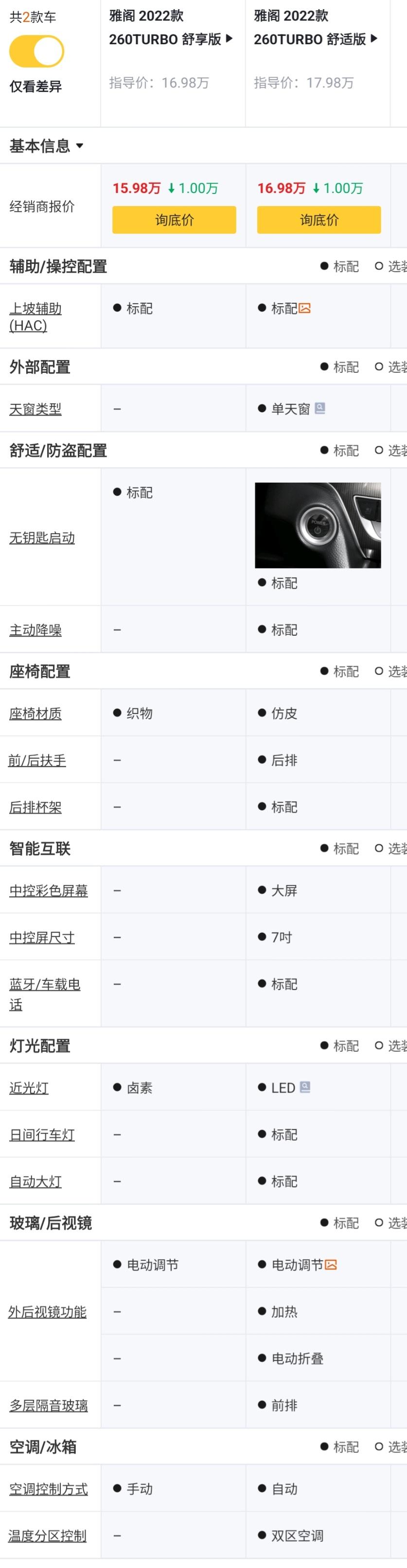Open 雅阁 2022款 260TURBO 舒适版 details
The height and width of the screenshot is (1568, 407).
pyautogui.click(x=316, y=28)
